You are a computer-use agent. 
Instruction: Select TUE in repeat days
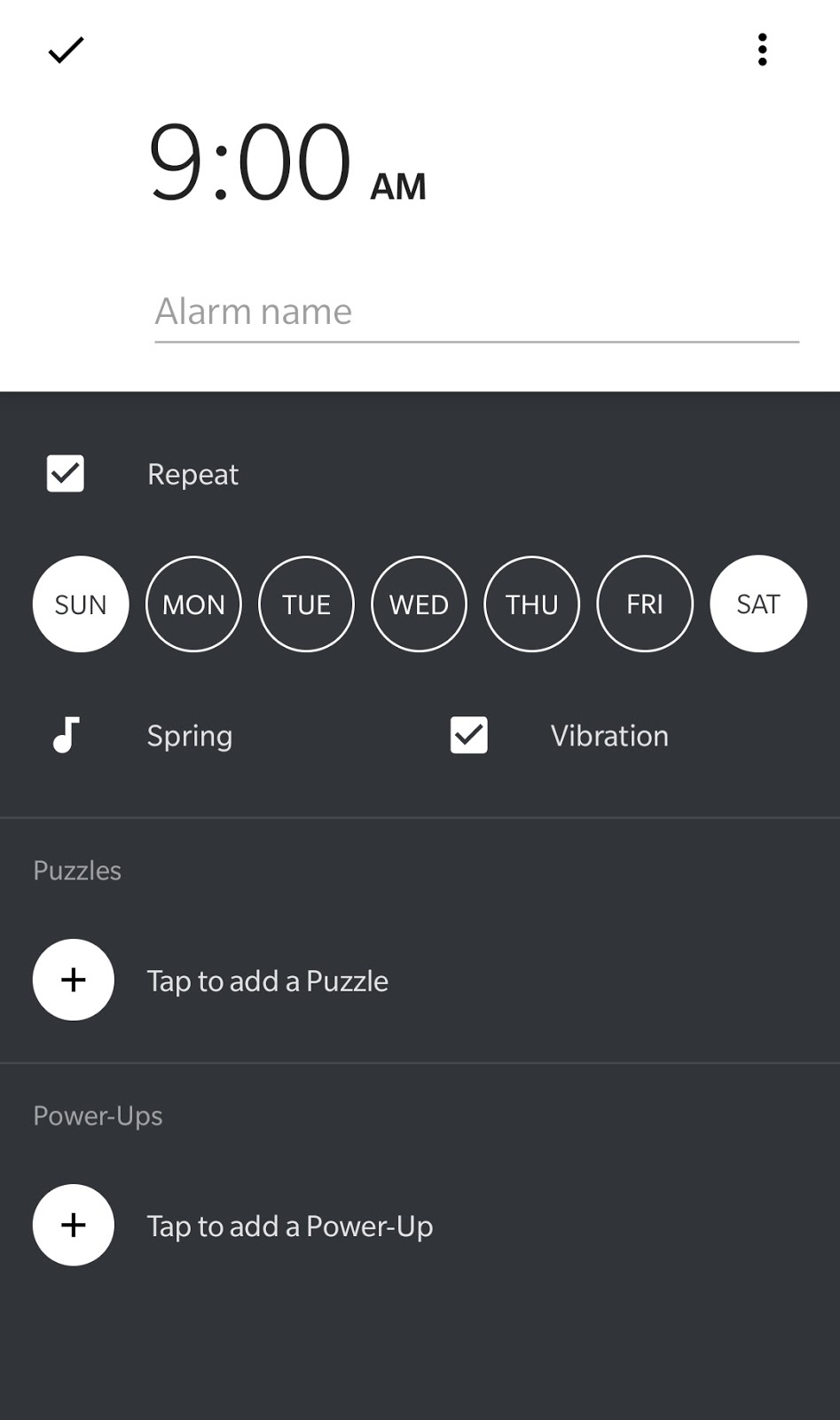tap(306, 604)
